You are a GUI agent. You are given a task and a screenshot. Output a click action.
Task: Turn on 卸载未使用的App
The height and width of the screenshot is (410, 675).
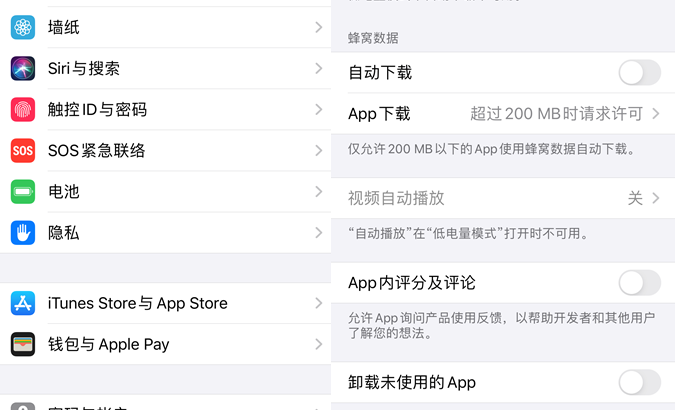pos(639,382)
